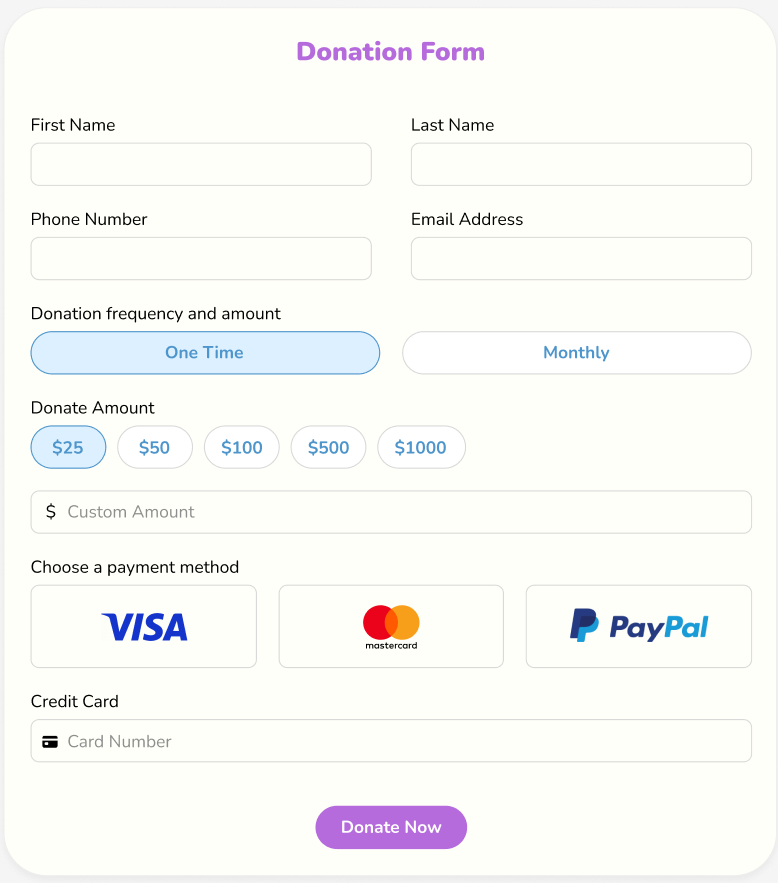Choose the $100 donation amount
This screenshot has width=778, height=883.
point(241,447)
